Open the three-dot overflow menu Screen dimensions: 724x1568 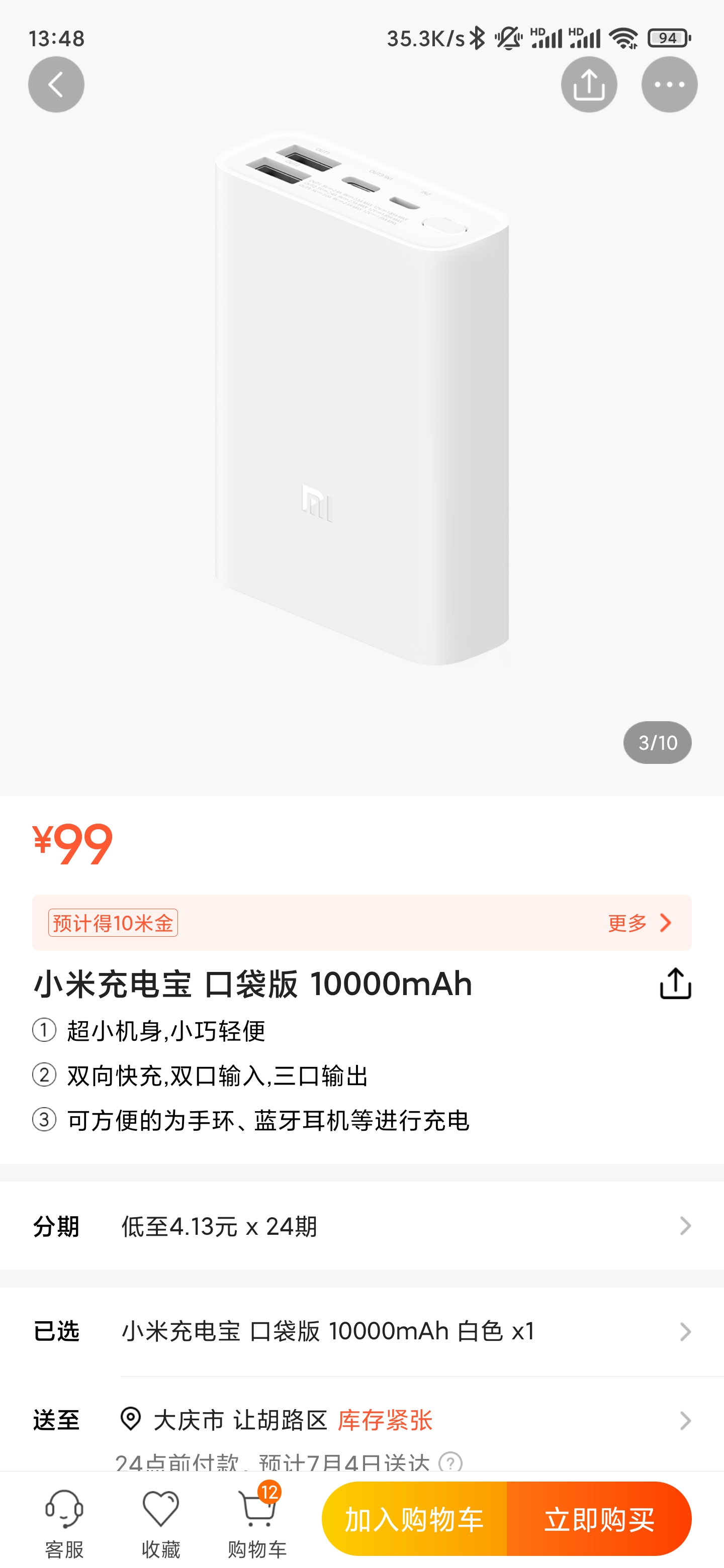669,84
